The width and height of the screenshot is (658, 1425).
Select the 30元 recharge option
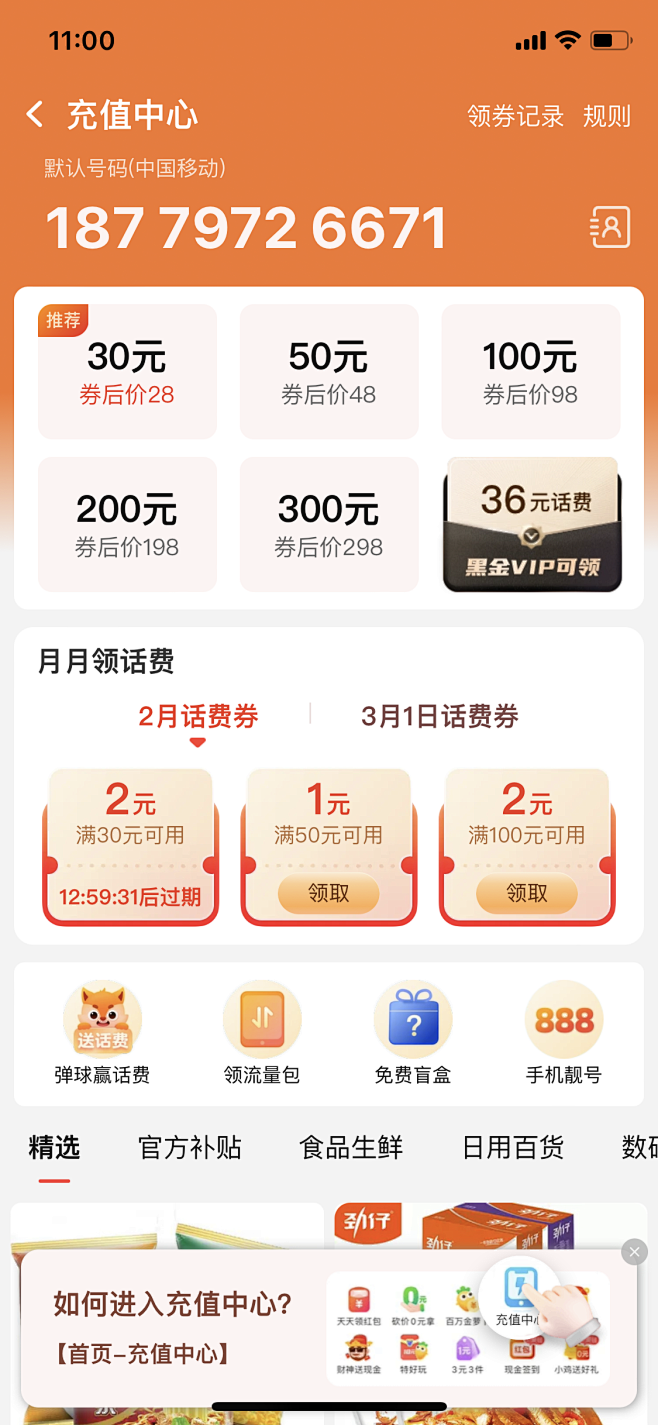127,371
